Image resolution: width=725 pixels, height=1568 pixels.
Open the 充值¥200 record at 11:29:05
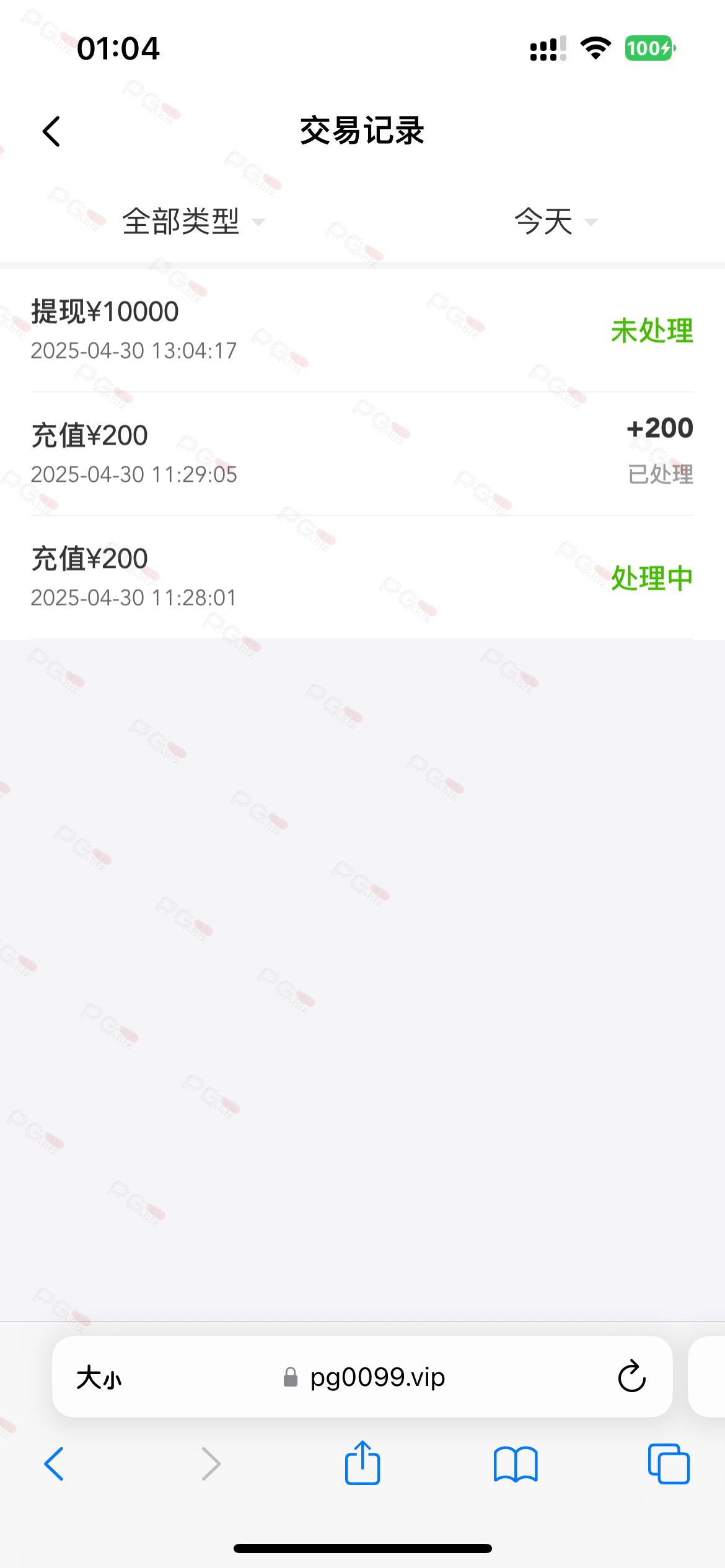point(362,453)
